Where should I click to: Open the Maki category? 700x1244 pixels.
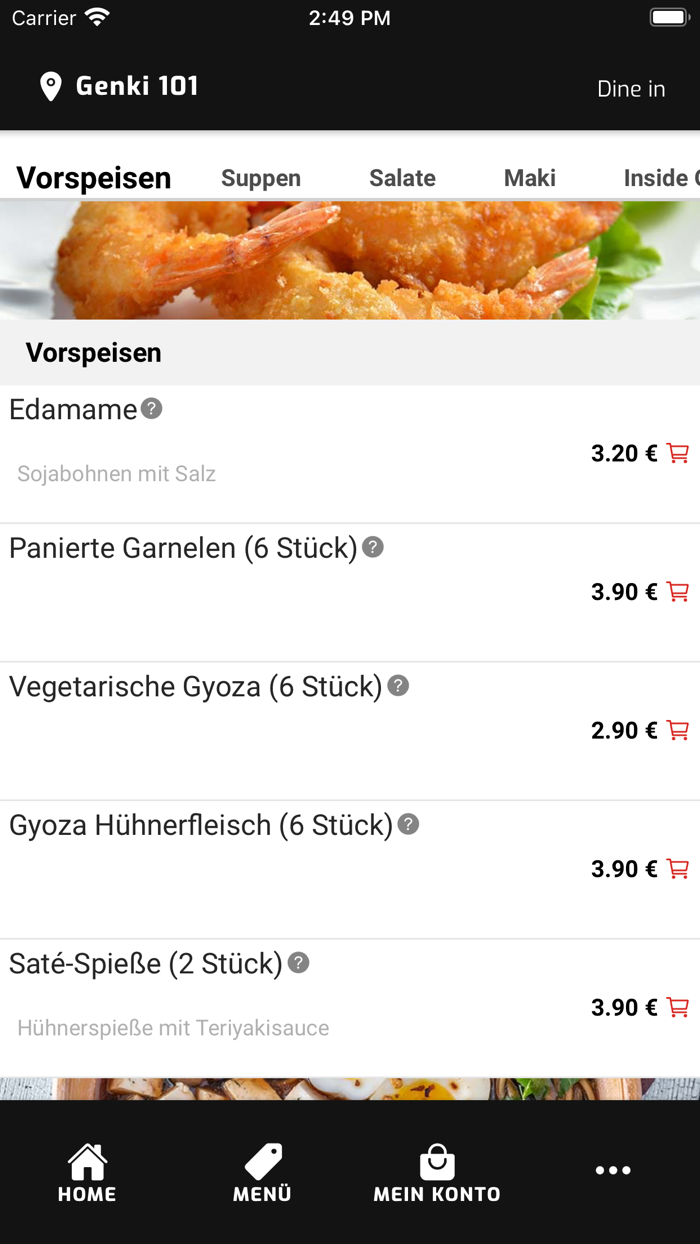pyautogui.click(x=530, y=178)
